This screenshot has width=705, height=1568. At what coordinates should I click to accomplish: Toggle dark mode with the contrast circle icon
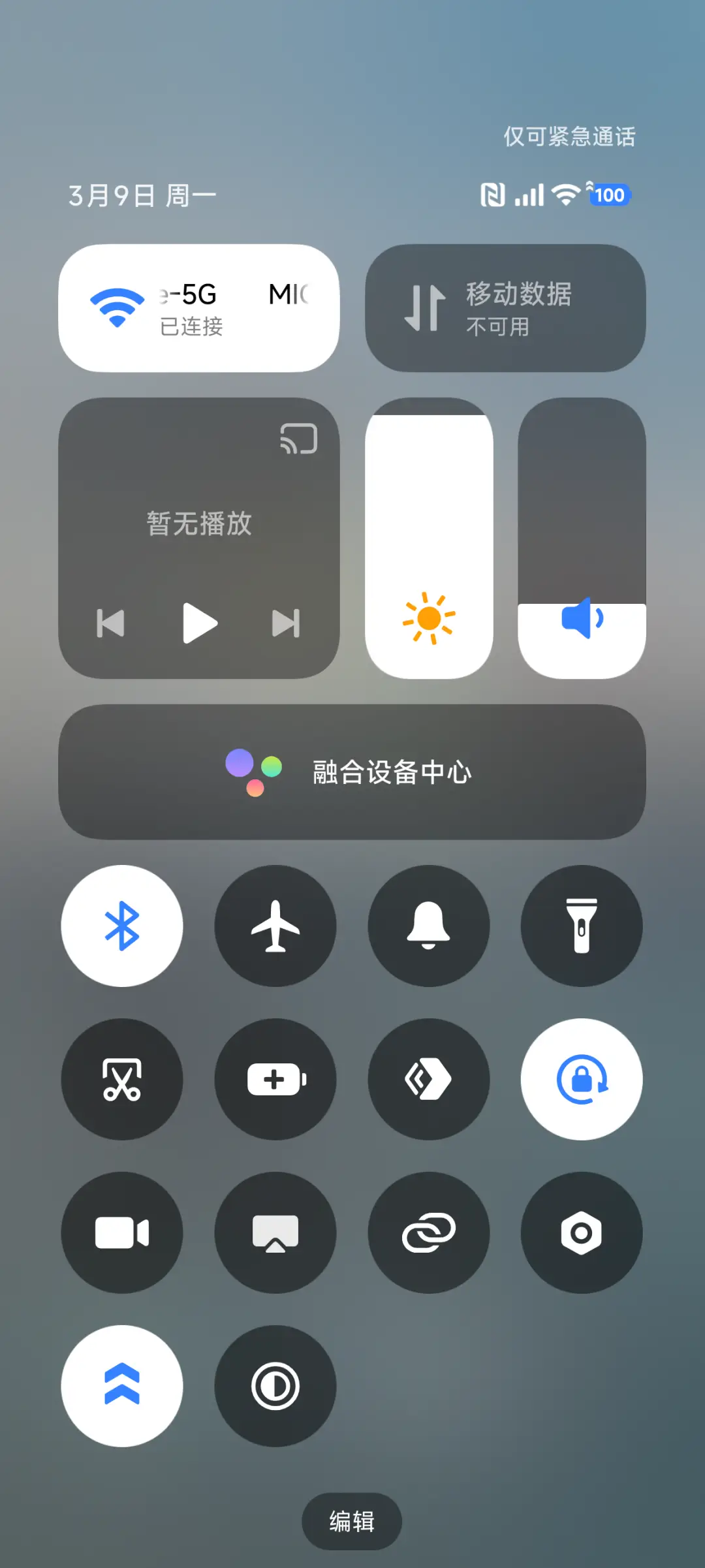pyautogui.click(x=275, y=1385)
